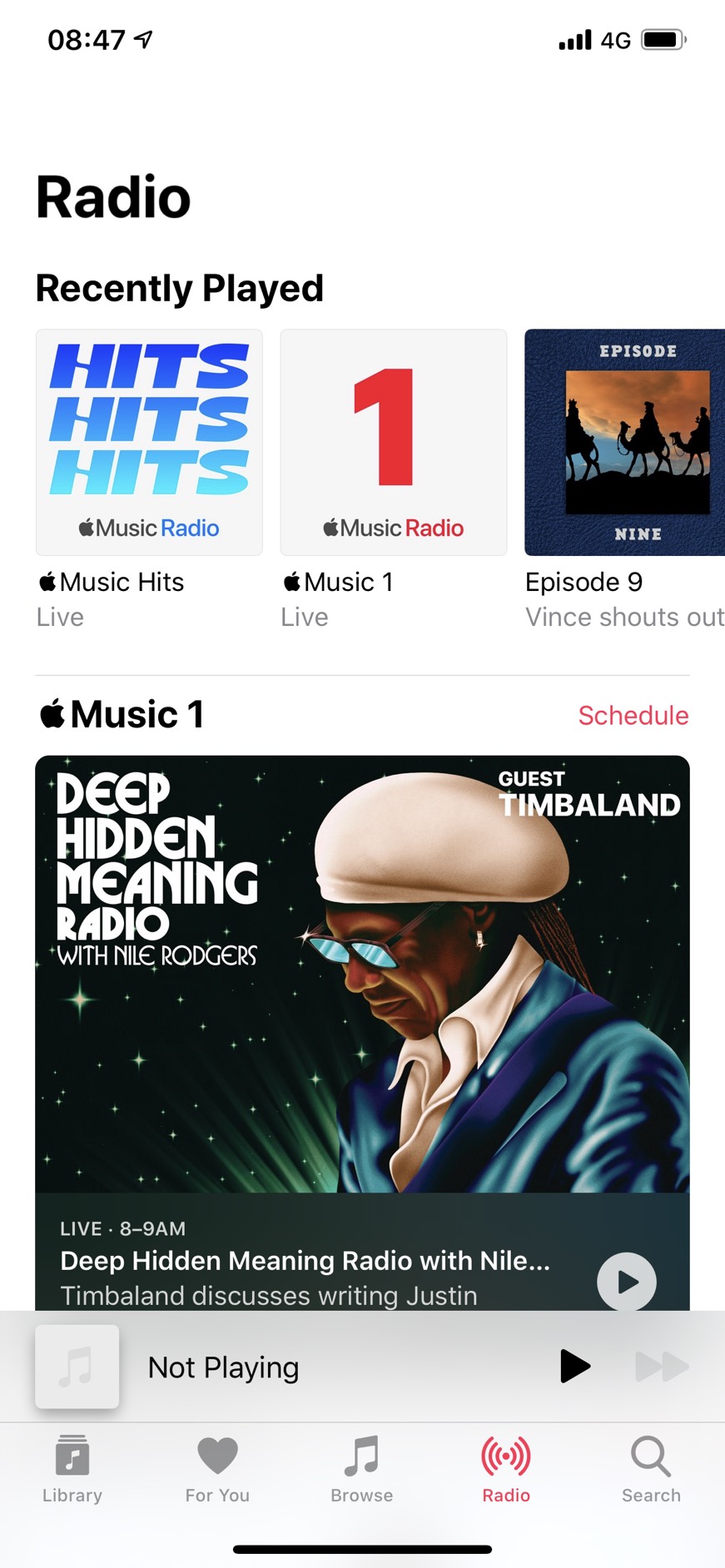Play Deep Hidden Meaning Radio live show
This screenshot has width=725, height=1568.
tap(626, 1282)
